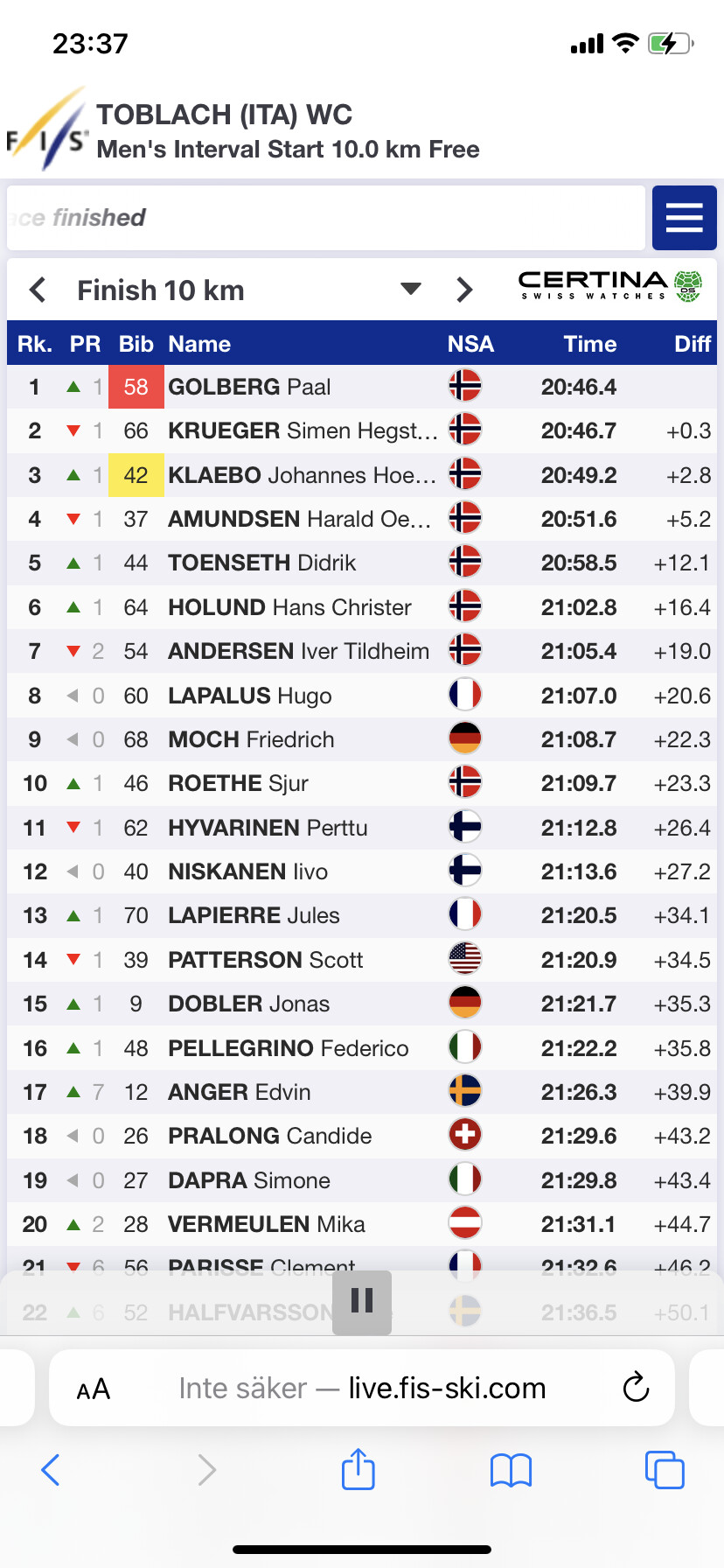Open GOLBERG Paal's result row
The height and width of the screenshot is (1568, 724).
tap(362, 387)
